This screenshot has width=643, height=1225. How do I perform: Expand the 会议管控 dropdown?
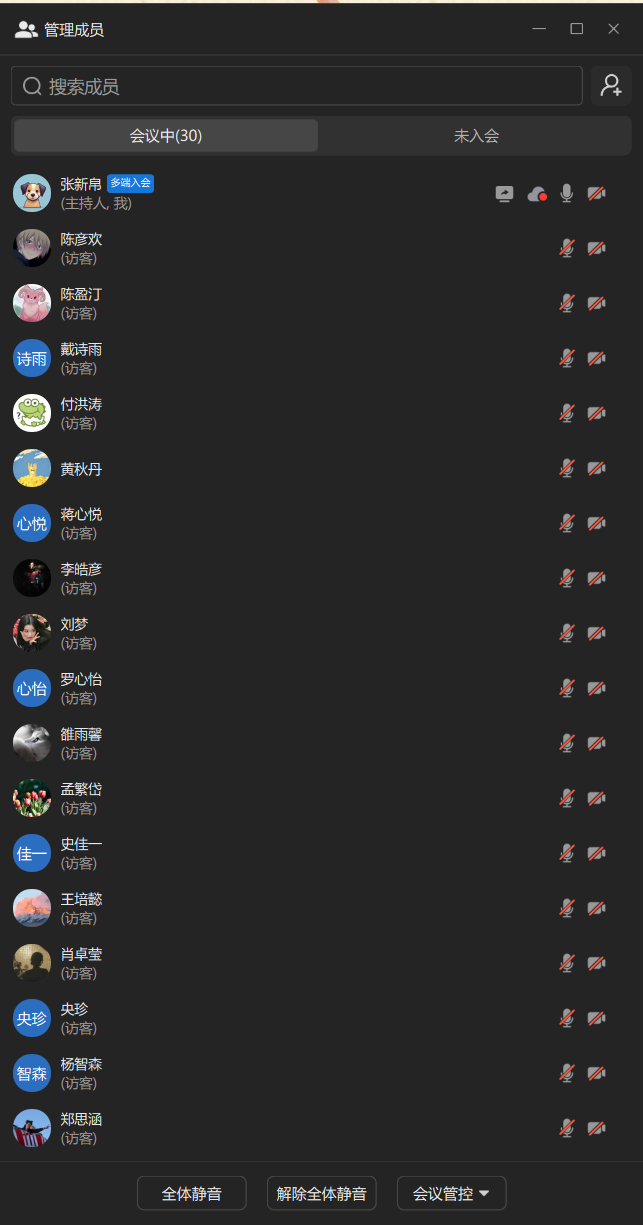tap(451, 1193)
